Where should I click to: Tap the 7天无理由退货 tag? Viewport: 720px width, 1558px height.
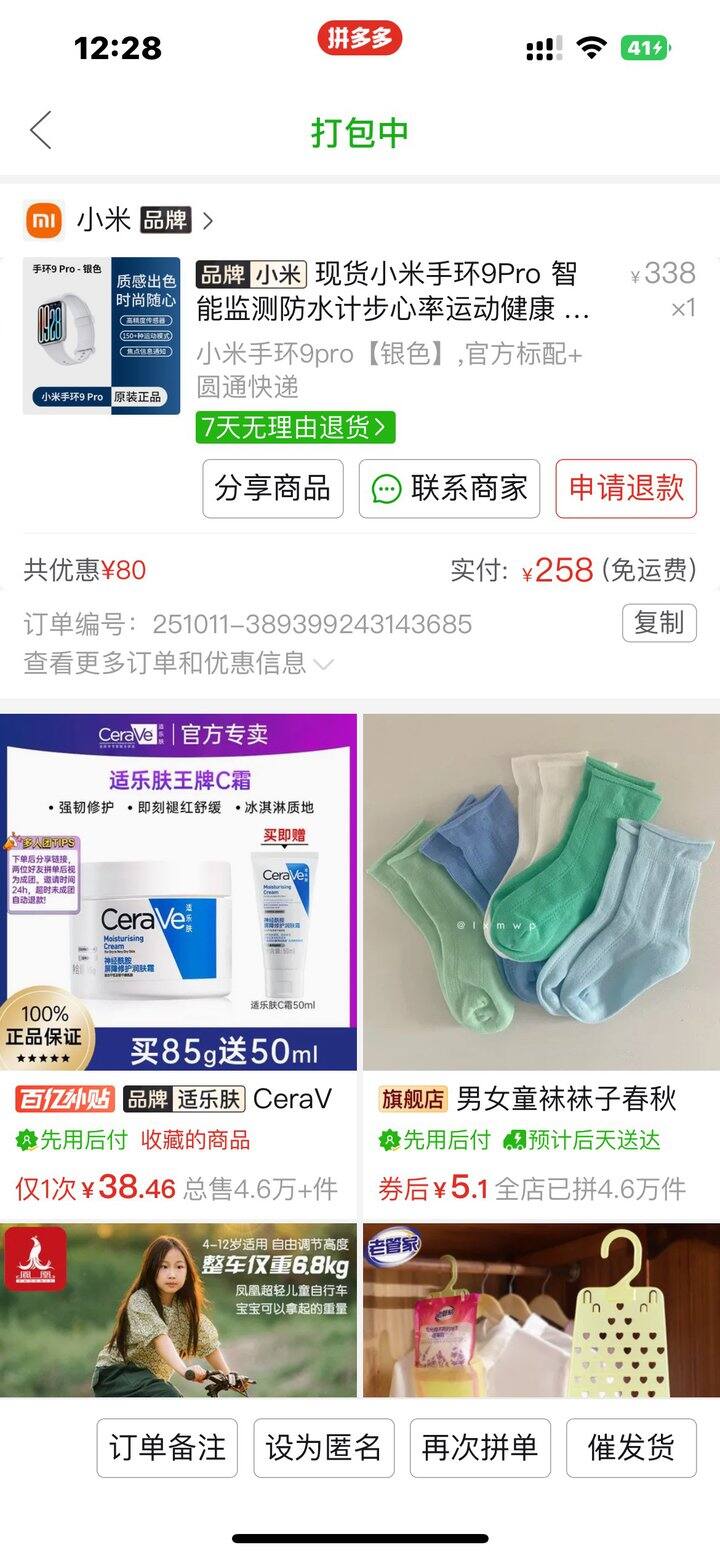(295, 428)
